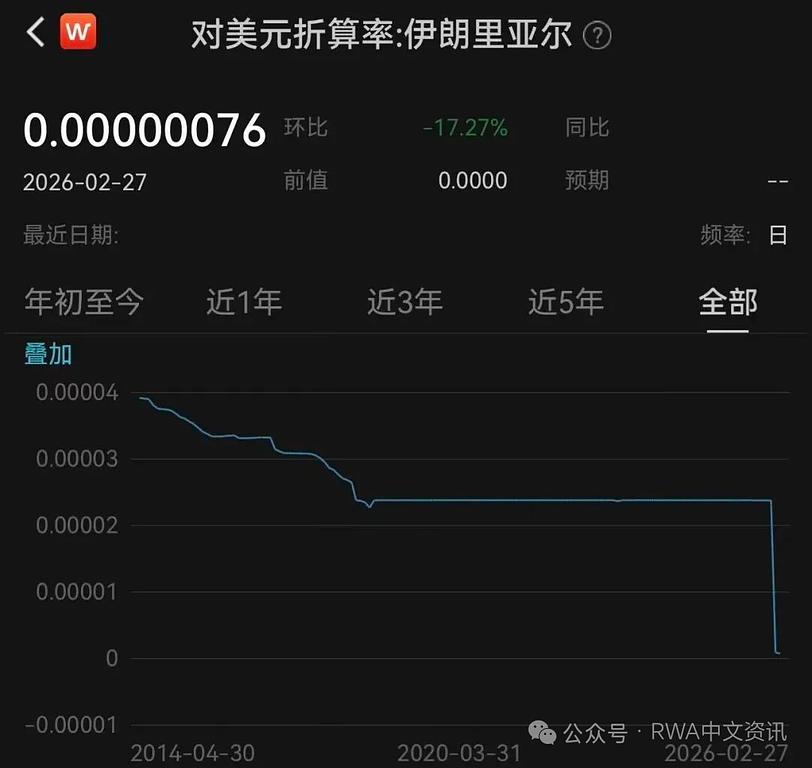Go back using the top-left arrow
The width and height of the screenshot is (812, 768).
click(36, 33)
